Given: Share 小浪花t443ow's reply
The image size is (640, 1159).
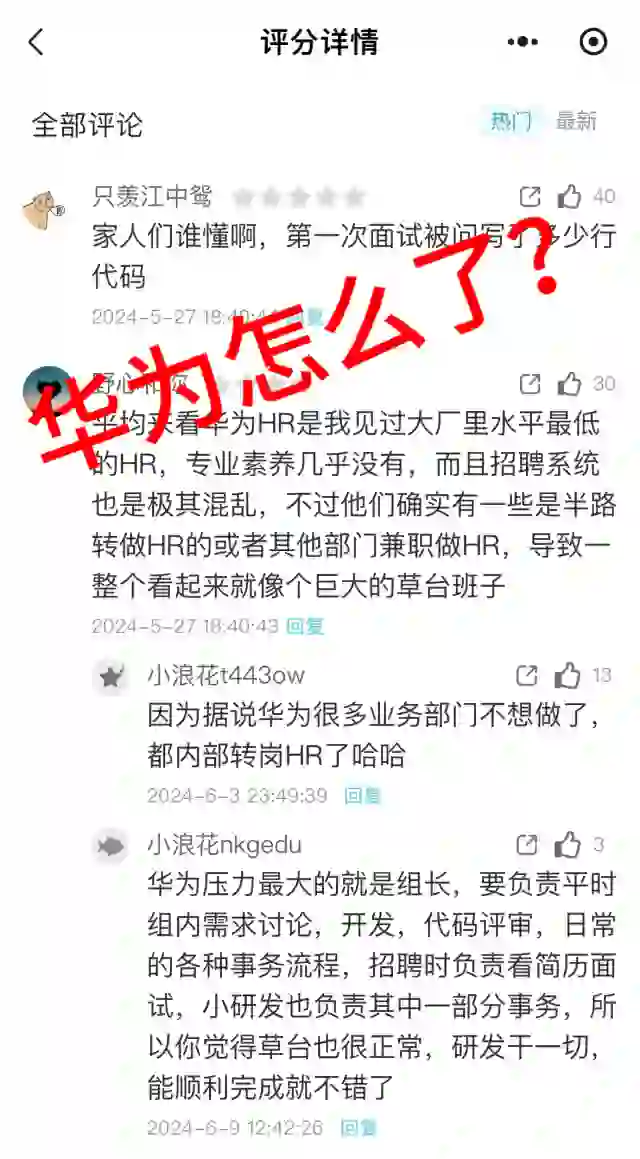Looking at the screenshot, I should [527, 676].
